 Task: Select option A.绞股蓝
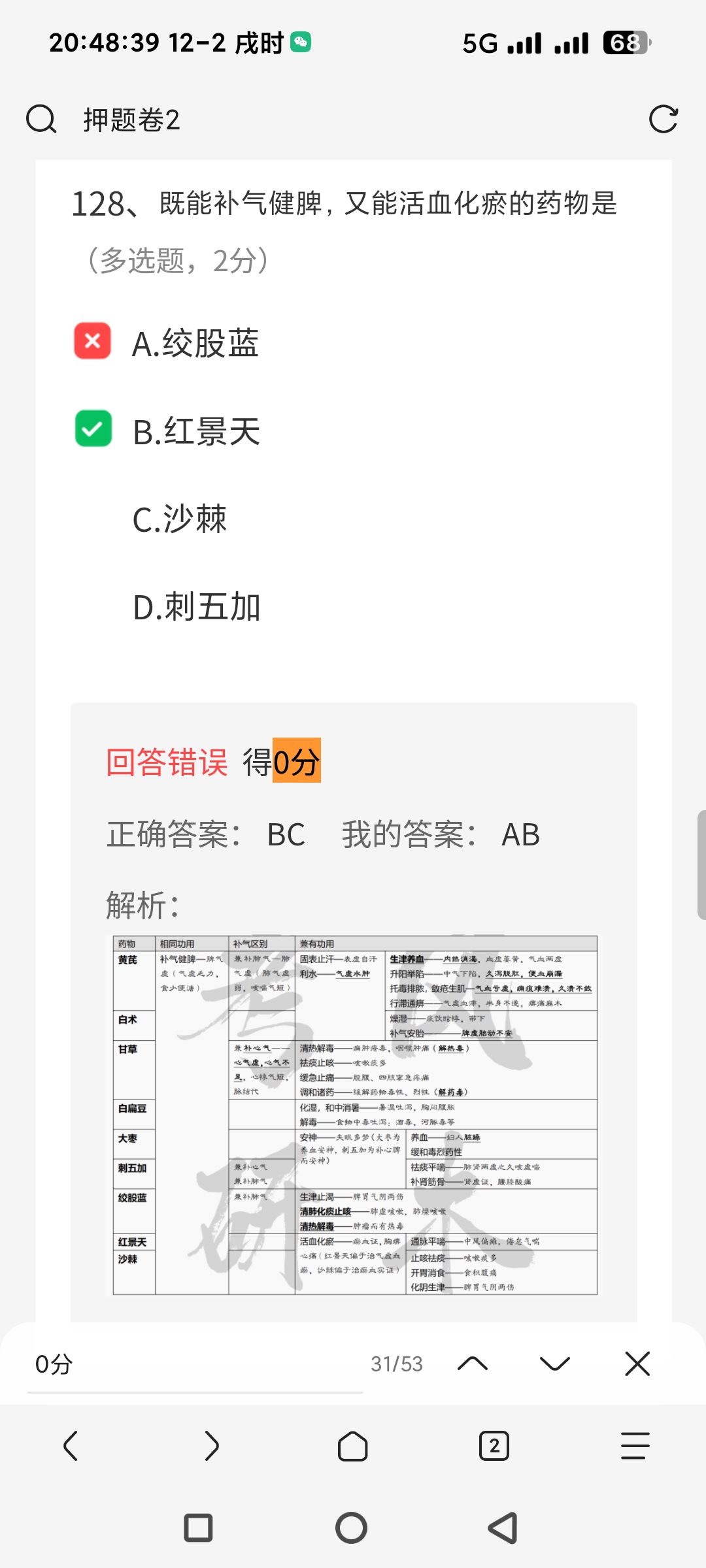click(195, 343)
